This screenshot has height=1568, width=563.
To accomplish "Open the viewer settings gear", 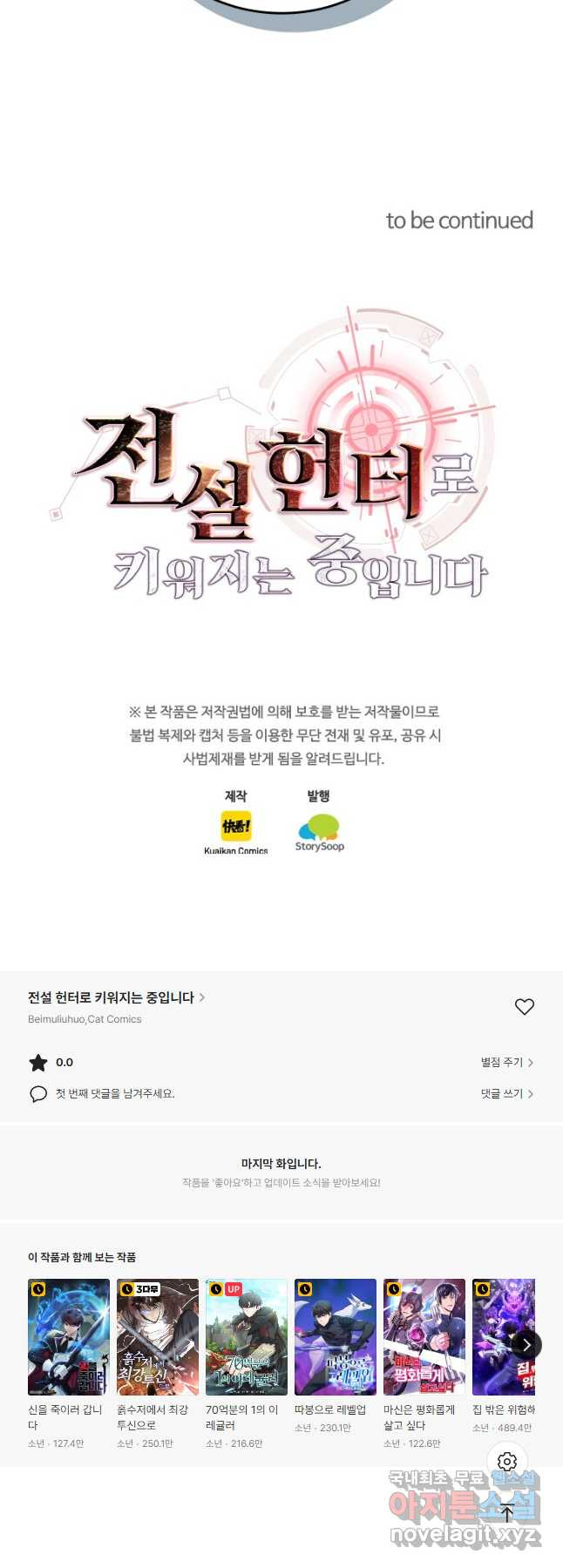I will pyautogui.click(x=507, y=1462).
